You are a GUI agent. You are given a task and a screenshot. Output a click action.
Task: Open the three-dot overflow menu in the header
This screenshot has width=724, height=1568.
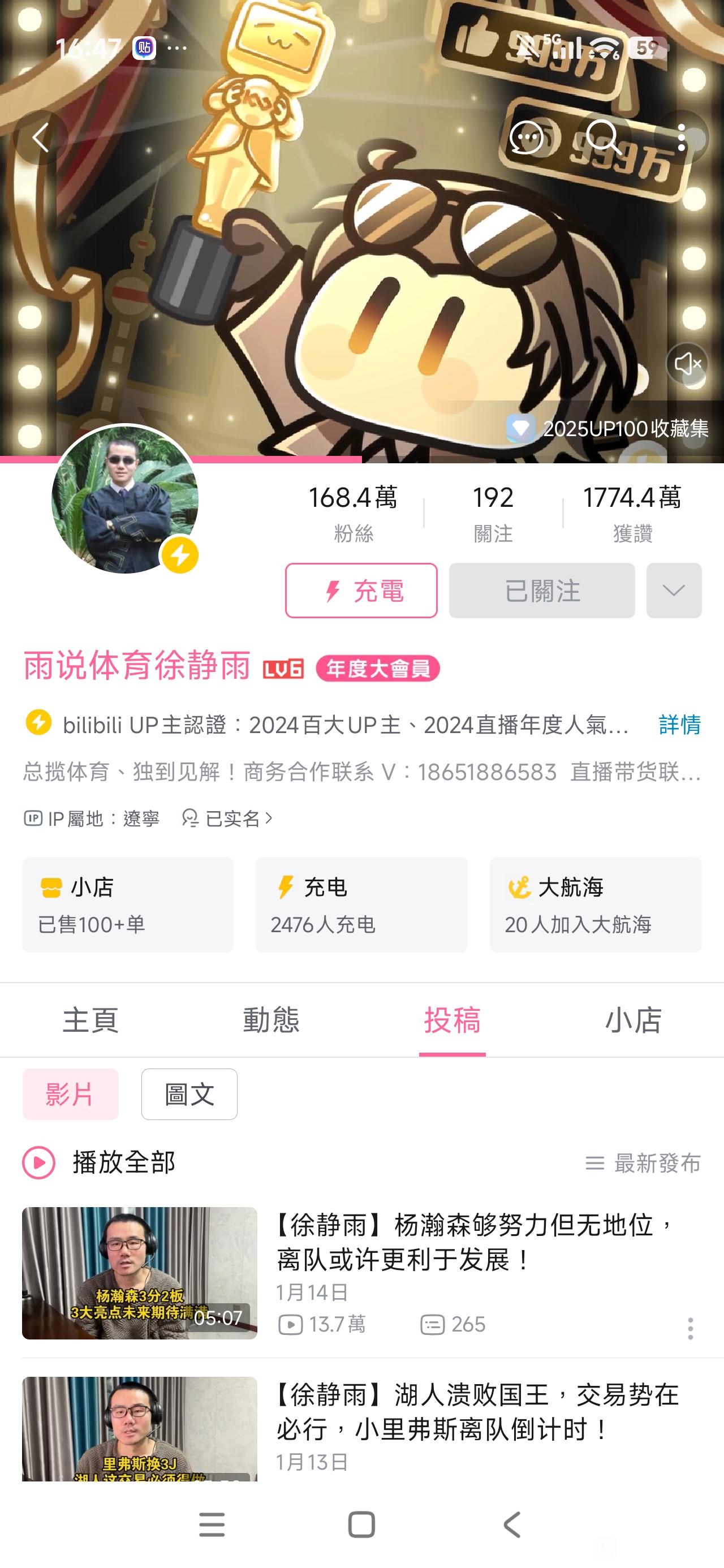click(x=682, y=137)
